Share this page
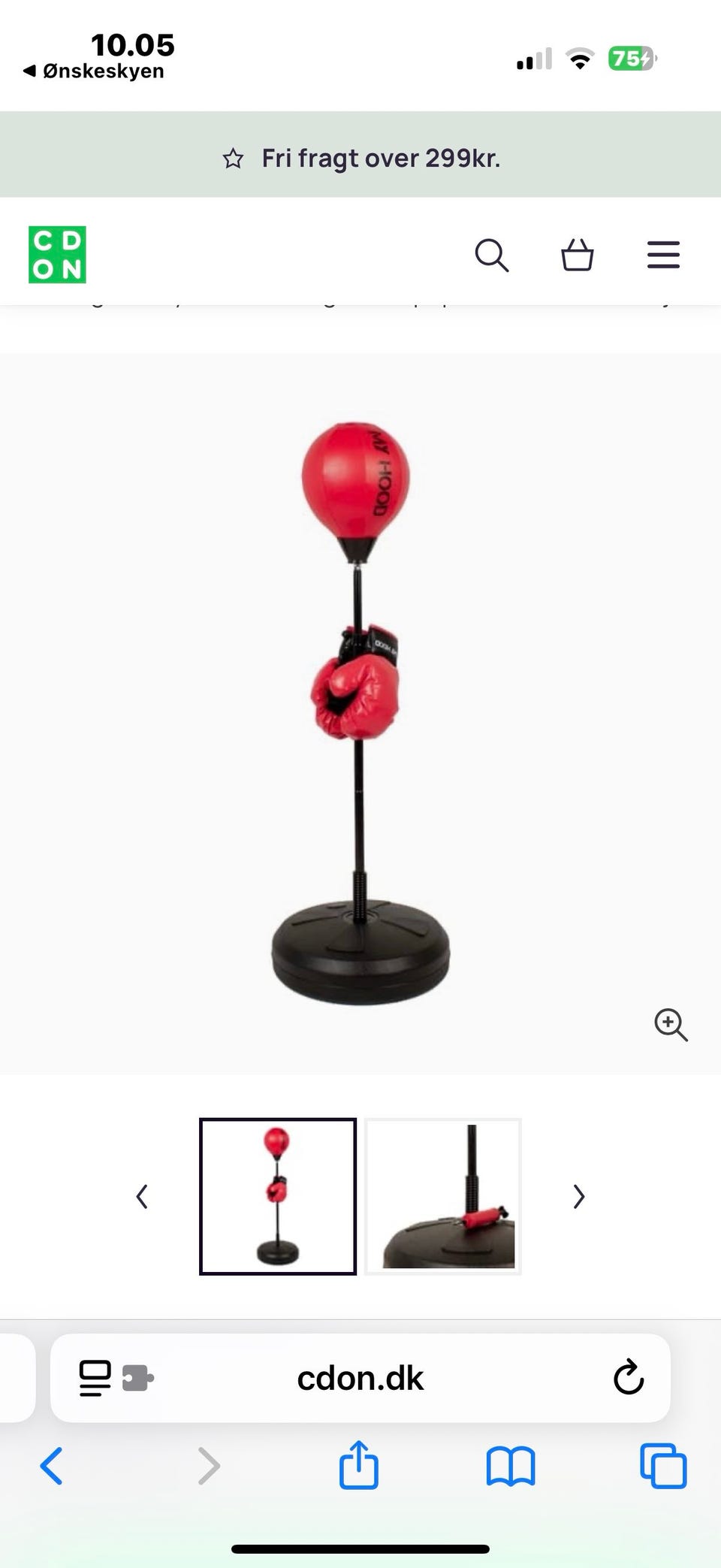This screenshot has width=721, height=1568. point(358,1464)
